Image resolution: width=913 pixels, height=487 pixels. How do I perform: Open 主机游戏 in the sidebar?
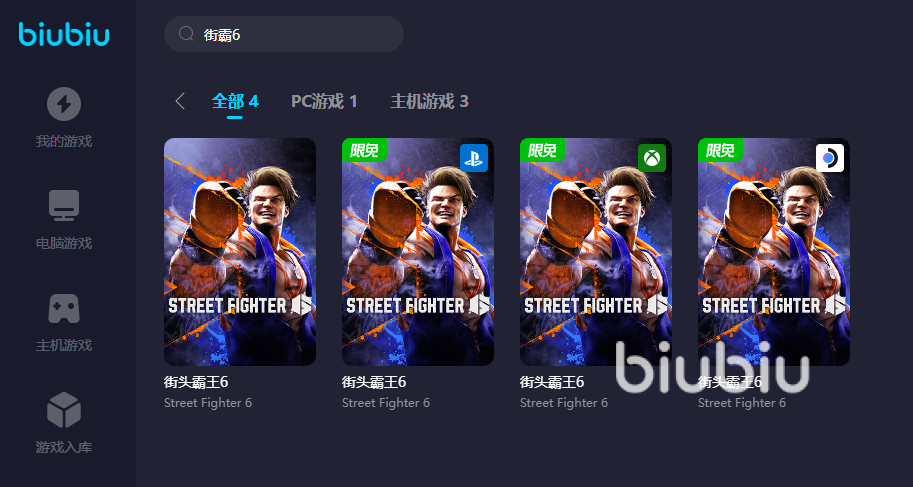(x=64, y=322)
